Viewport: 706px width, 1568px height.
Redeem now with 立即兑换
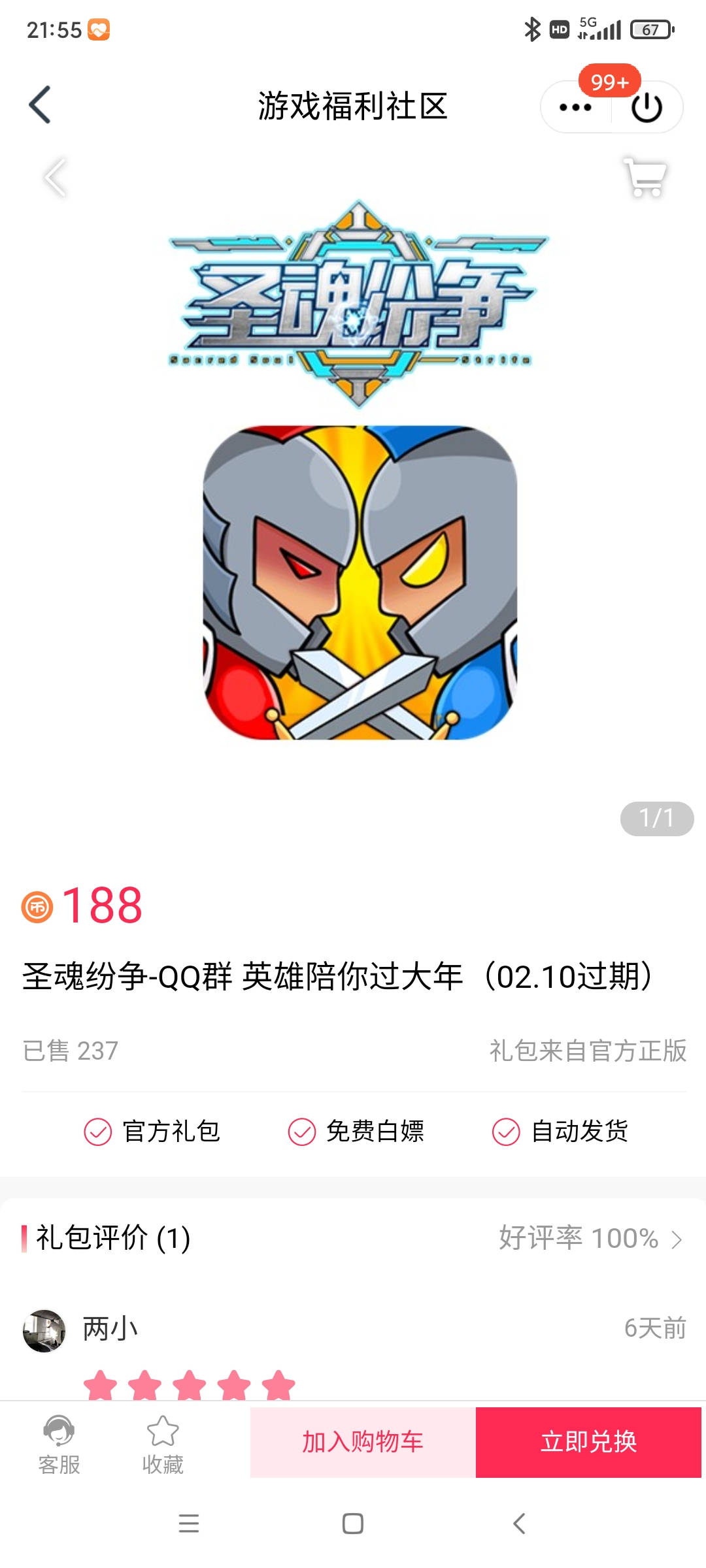tap(588, 1442)
